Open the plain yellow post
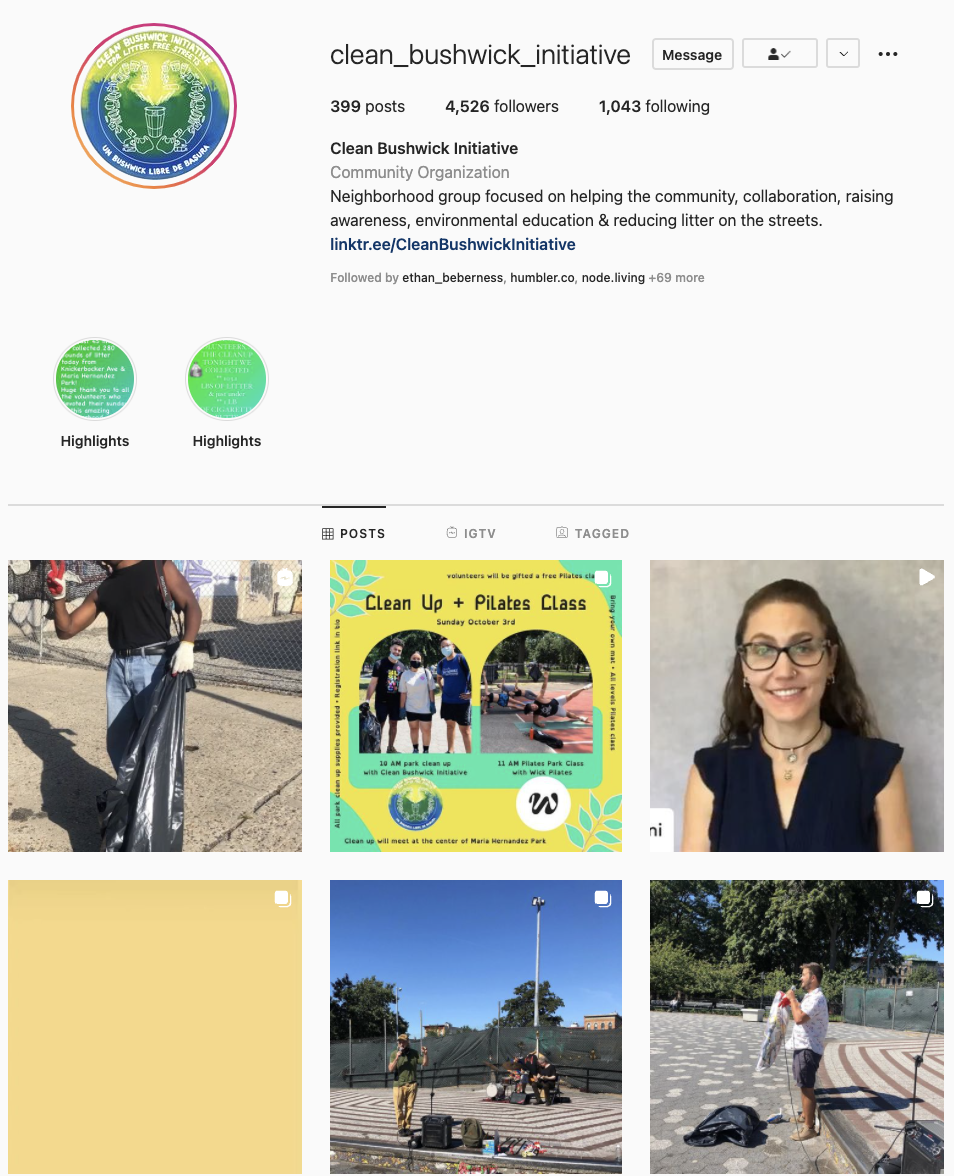The width and height of the screenshot is (954, 1176). click(155, 1027)
